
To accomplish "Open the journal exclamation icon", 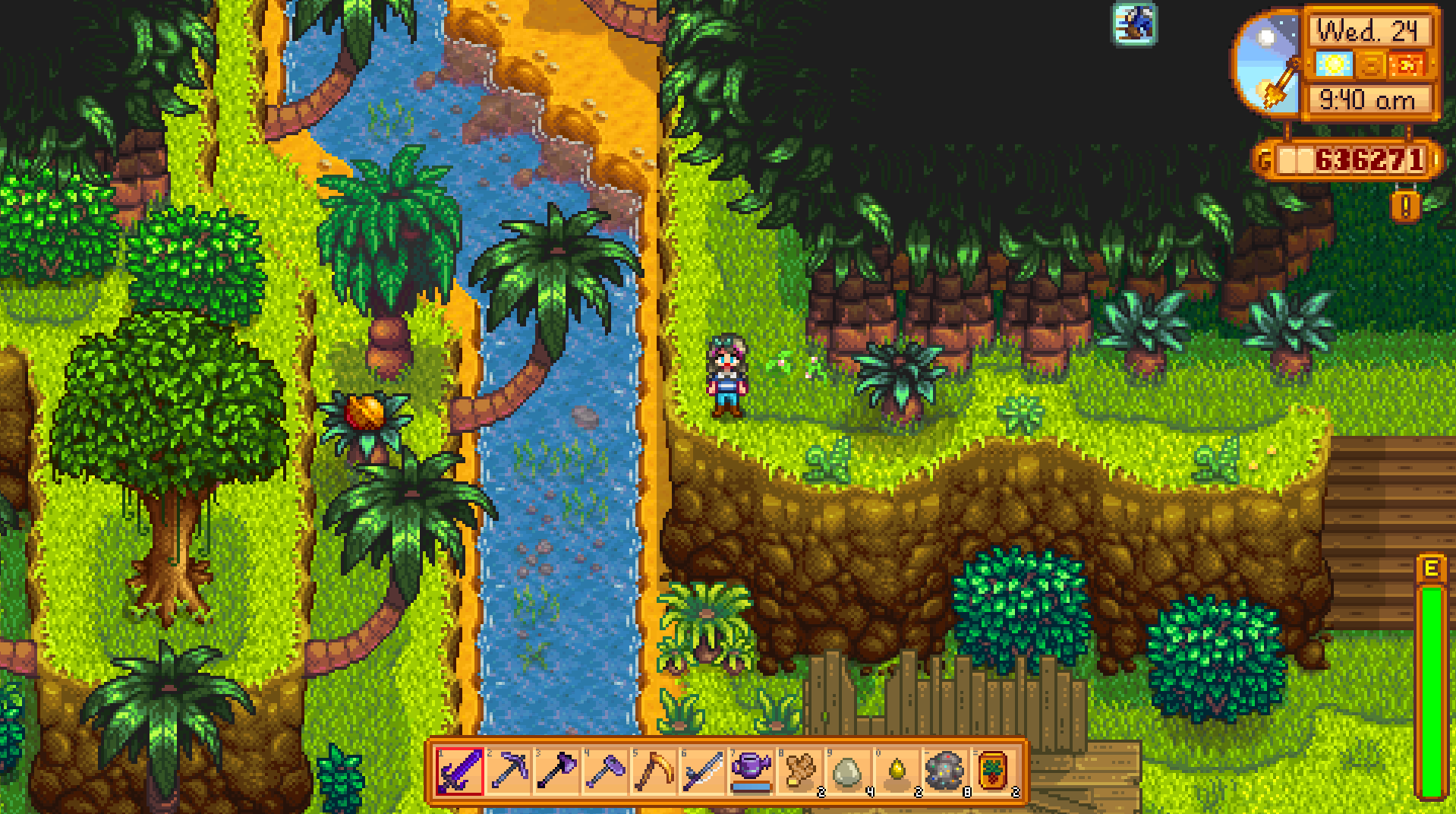I will [x=1406, y=207].
